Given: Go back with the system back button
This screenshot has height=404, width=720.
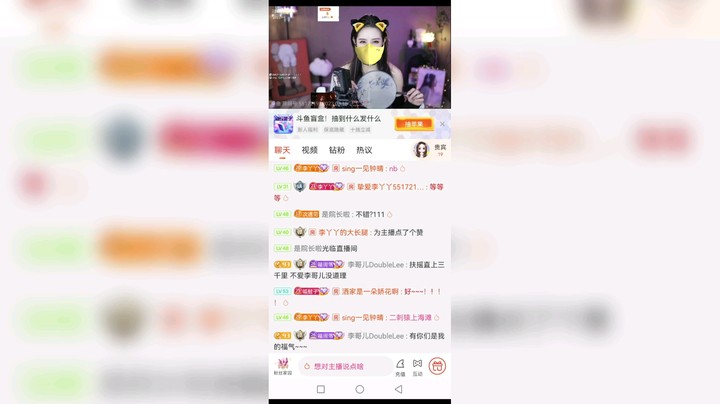Looking at the screenshot, I should tap(398, 389).
